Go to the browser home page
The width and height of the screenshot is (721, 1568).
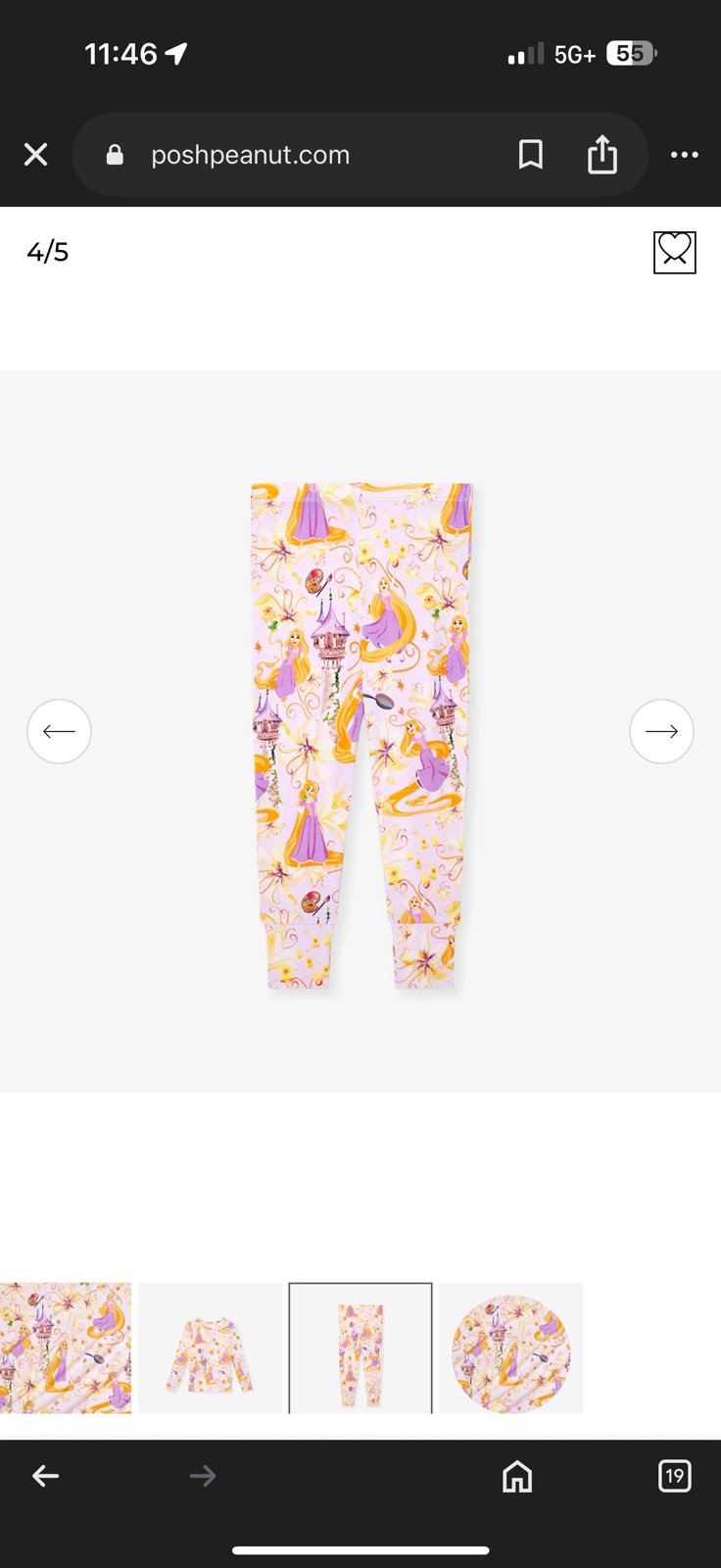tap(517, 1476)
